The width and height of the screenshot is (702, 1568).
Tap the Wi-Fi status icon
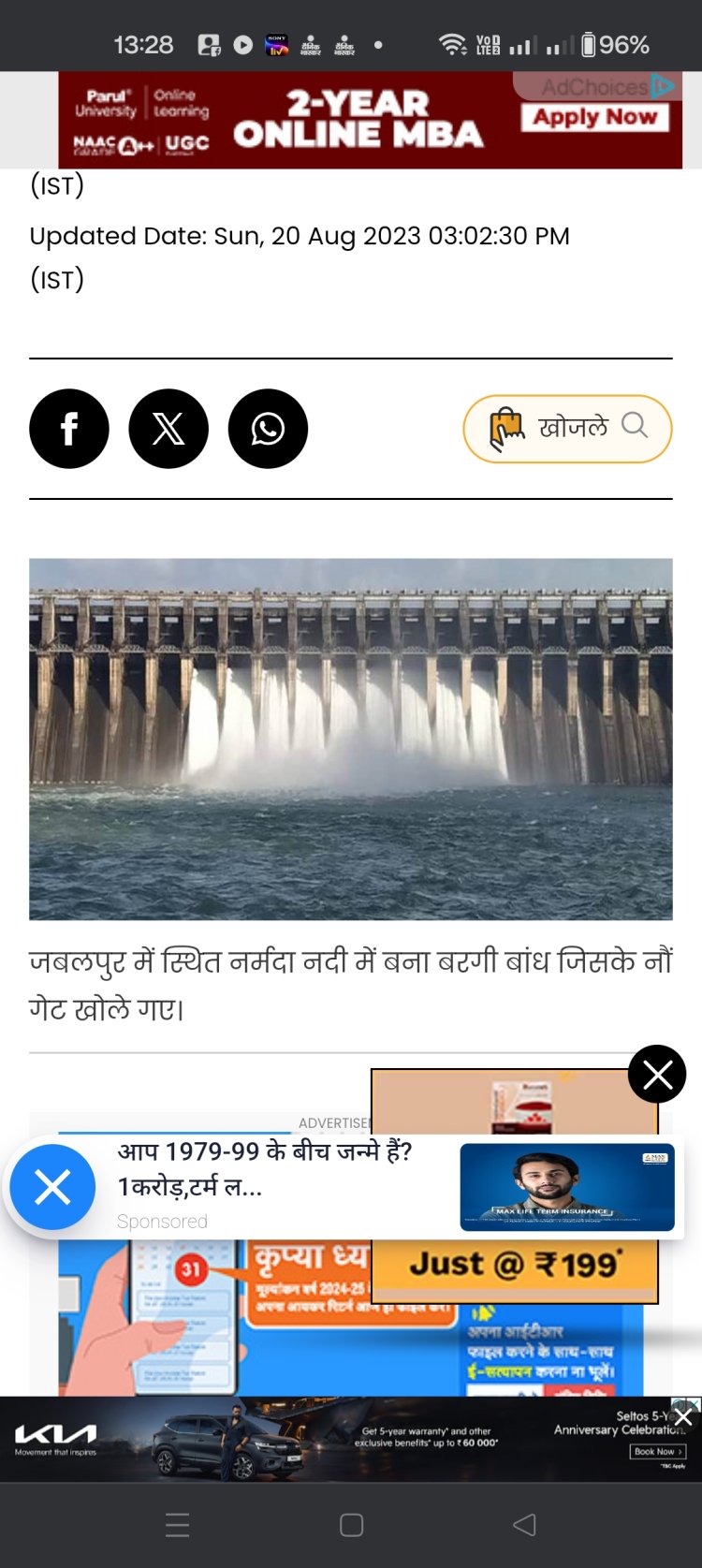(453, 41)
